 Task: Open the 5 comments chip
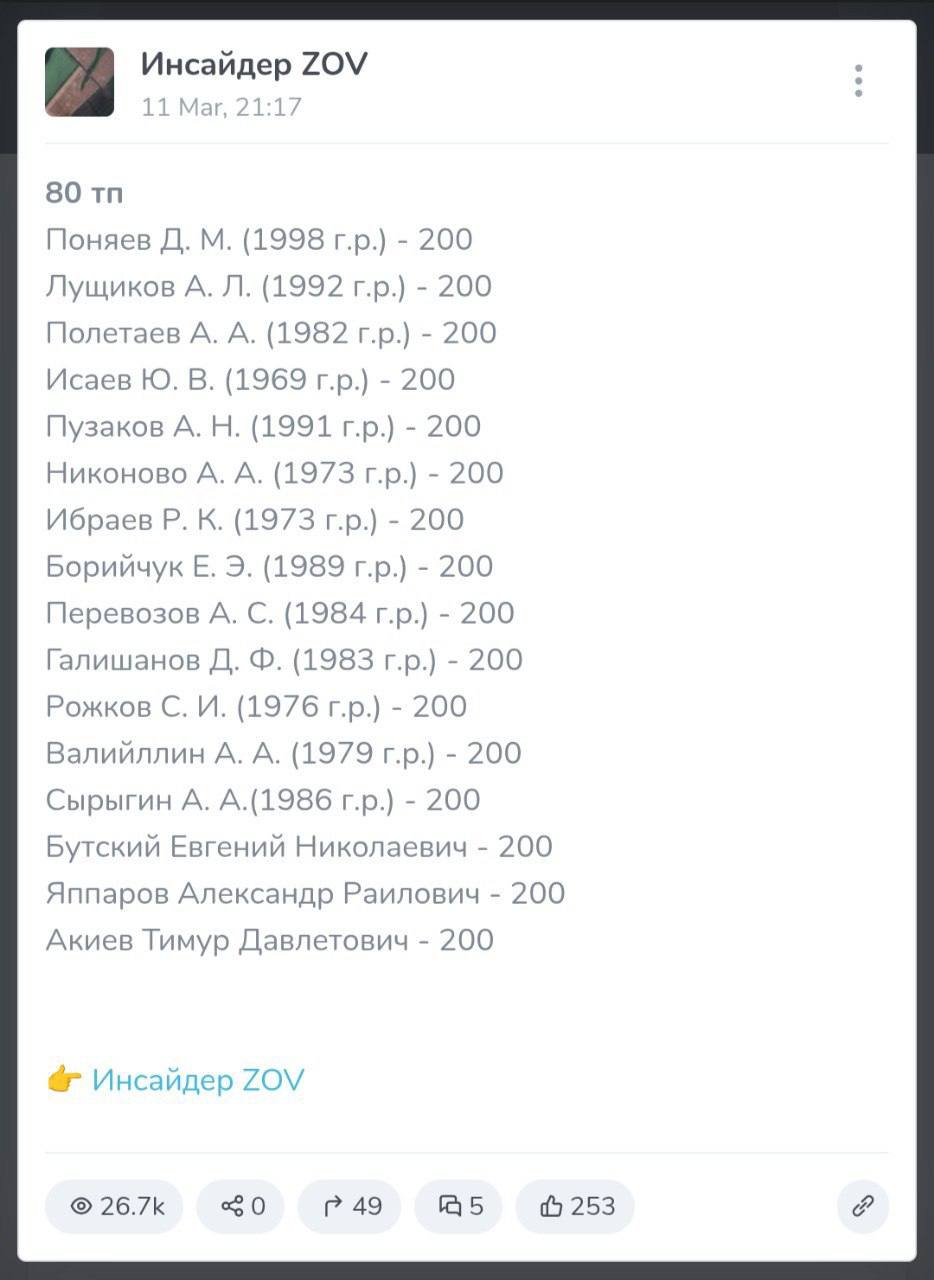point(459,1206)
